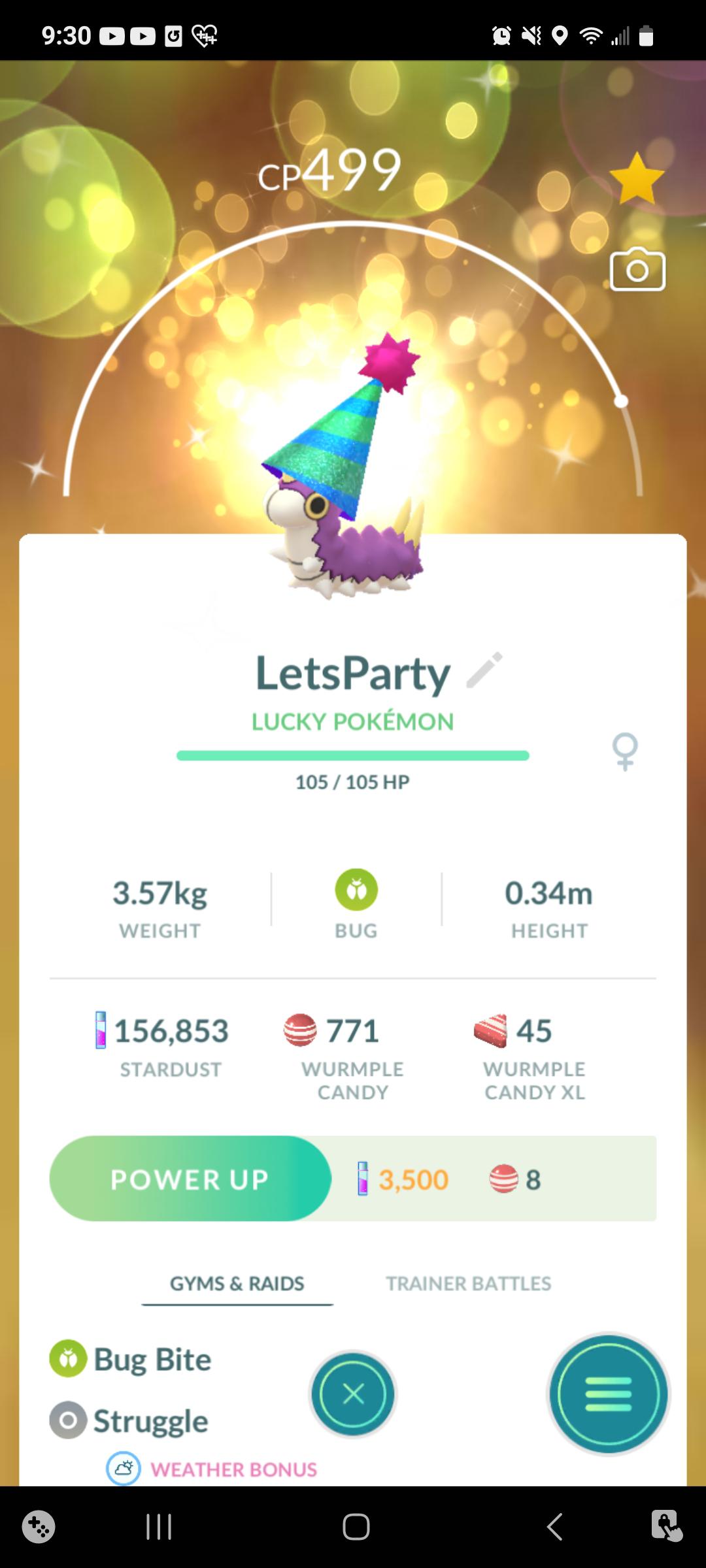The height and width of the screenshot is (1568, 706).
Task: Go to the phone's home screen
Action: pyautogui.click(x=356, y=1527)
